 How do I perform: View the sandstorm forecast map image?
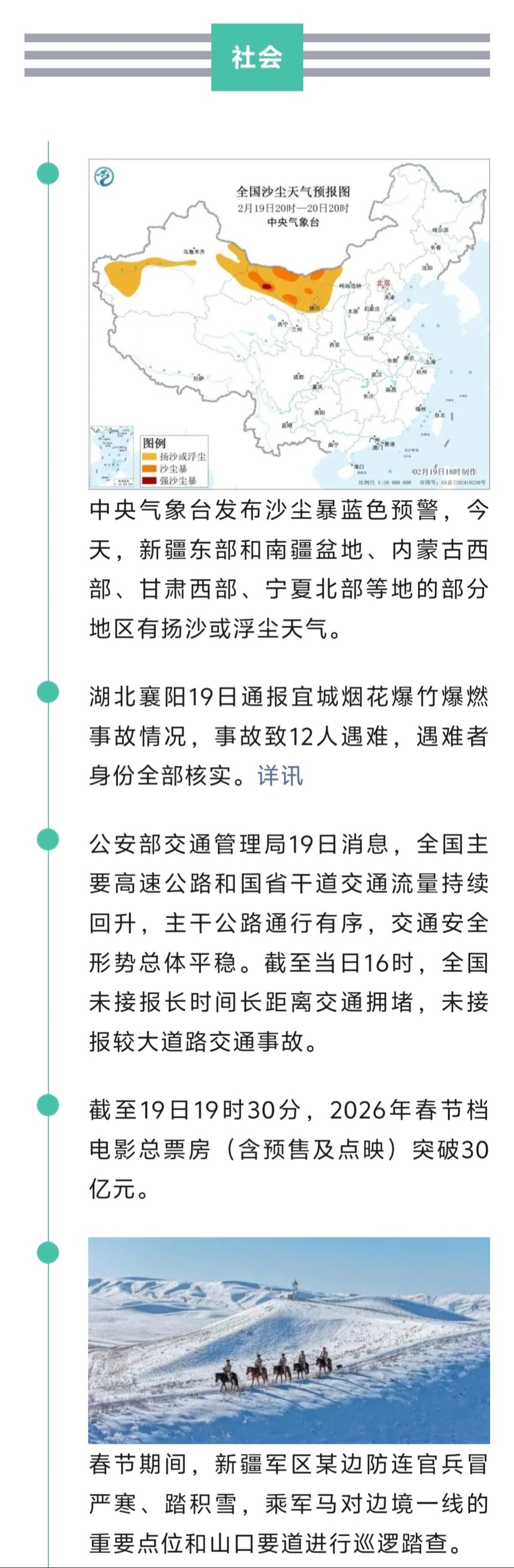(289, 324)
